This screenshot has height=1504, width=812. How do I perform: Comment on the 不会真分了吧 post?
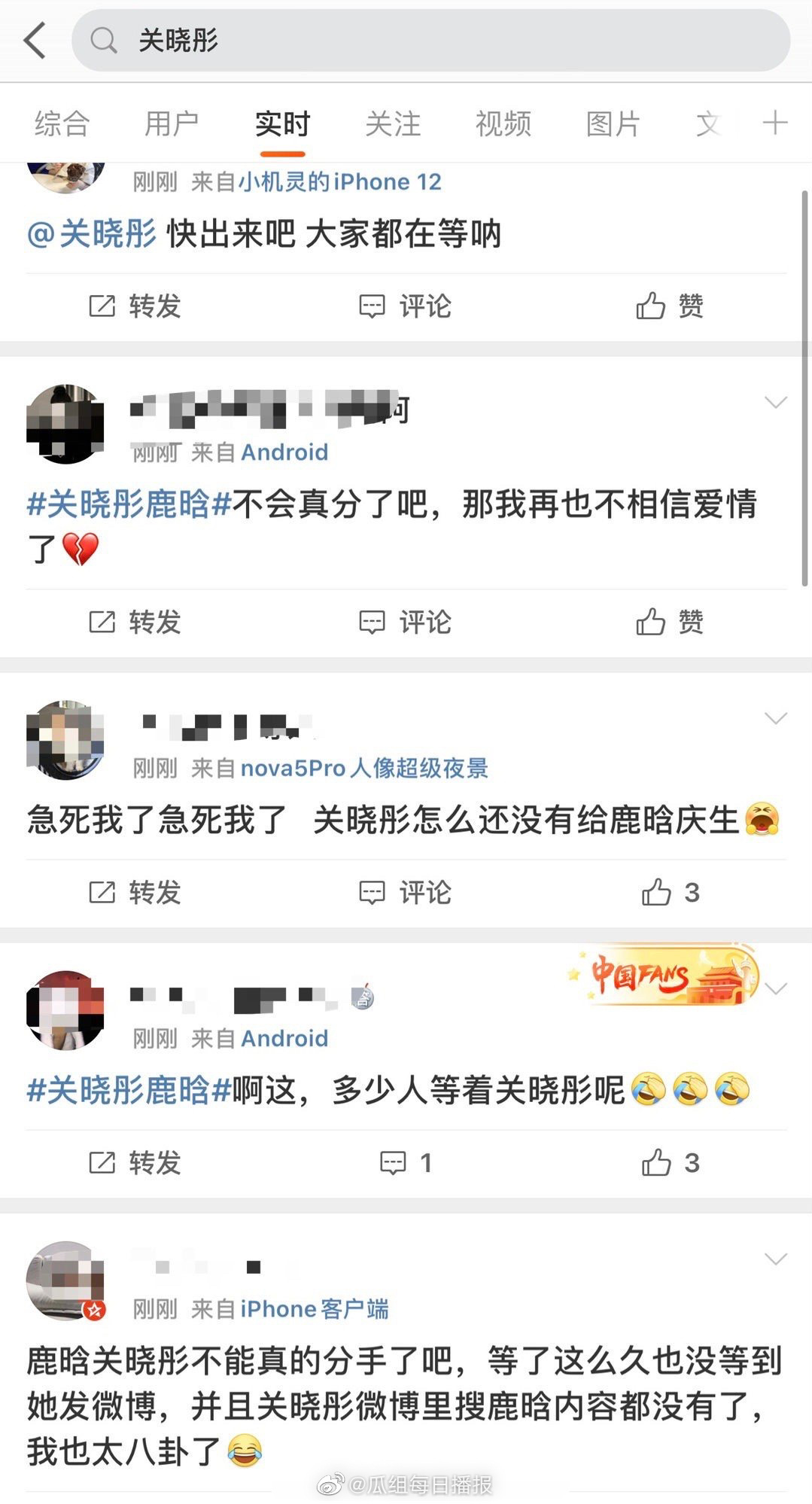pos(405,622)
